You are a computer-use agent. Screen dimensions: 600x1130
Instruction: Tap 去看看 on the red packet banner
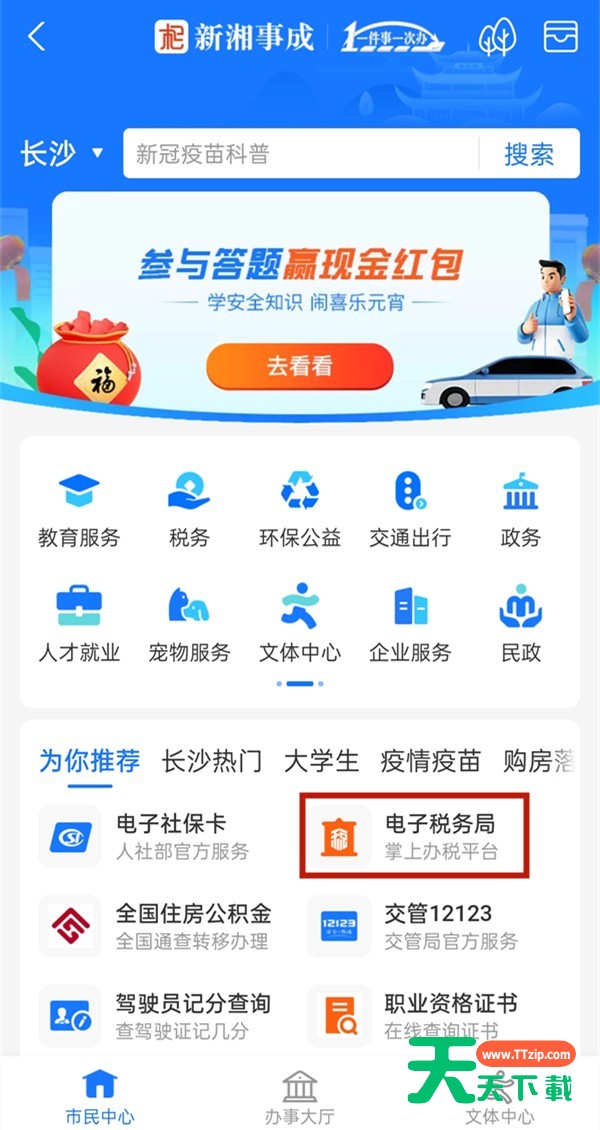point(300,366)
